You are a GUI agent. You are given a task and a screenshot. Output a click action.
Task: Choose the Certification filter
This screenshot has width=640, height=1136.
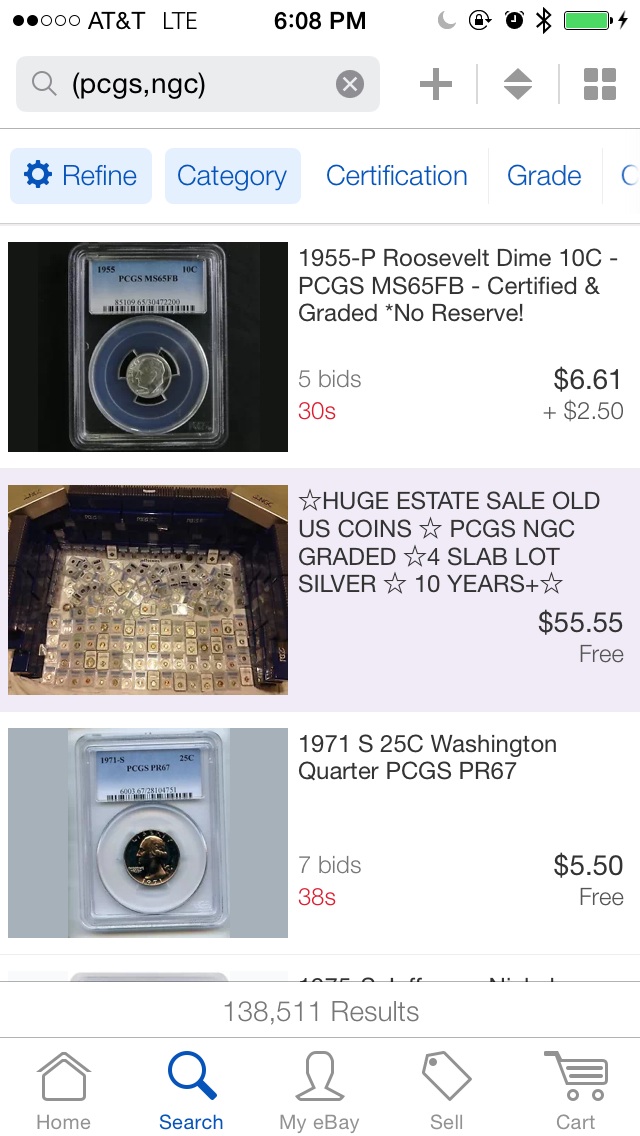(396, 176)
